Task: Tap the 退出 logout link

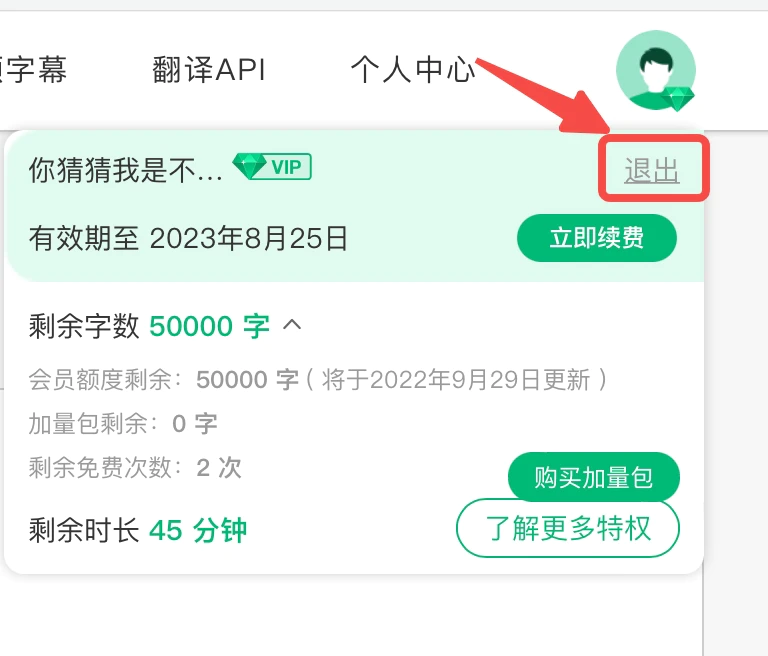Action: click(651, 171)
